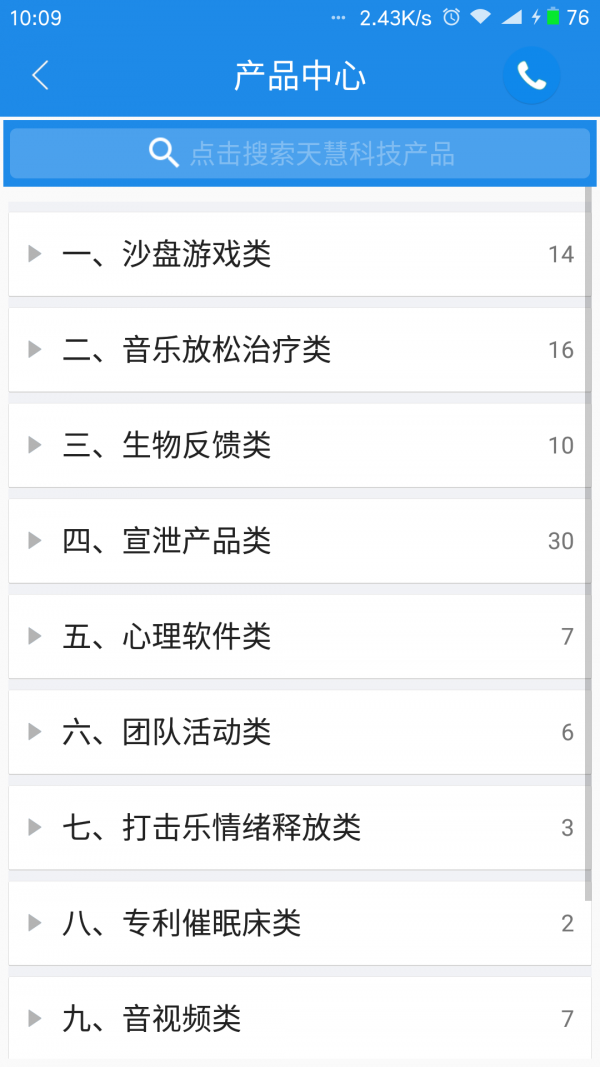
Task: Expand the 团队活动类 category
Action: 300,732
